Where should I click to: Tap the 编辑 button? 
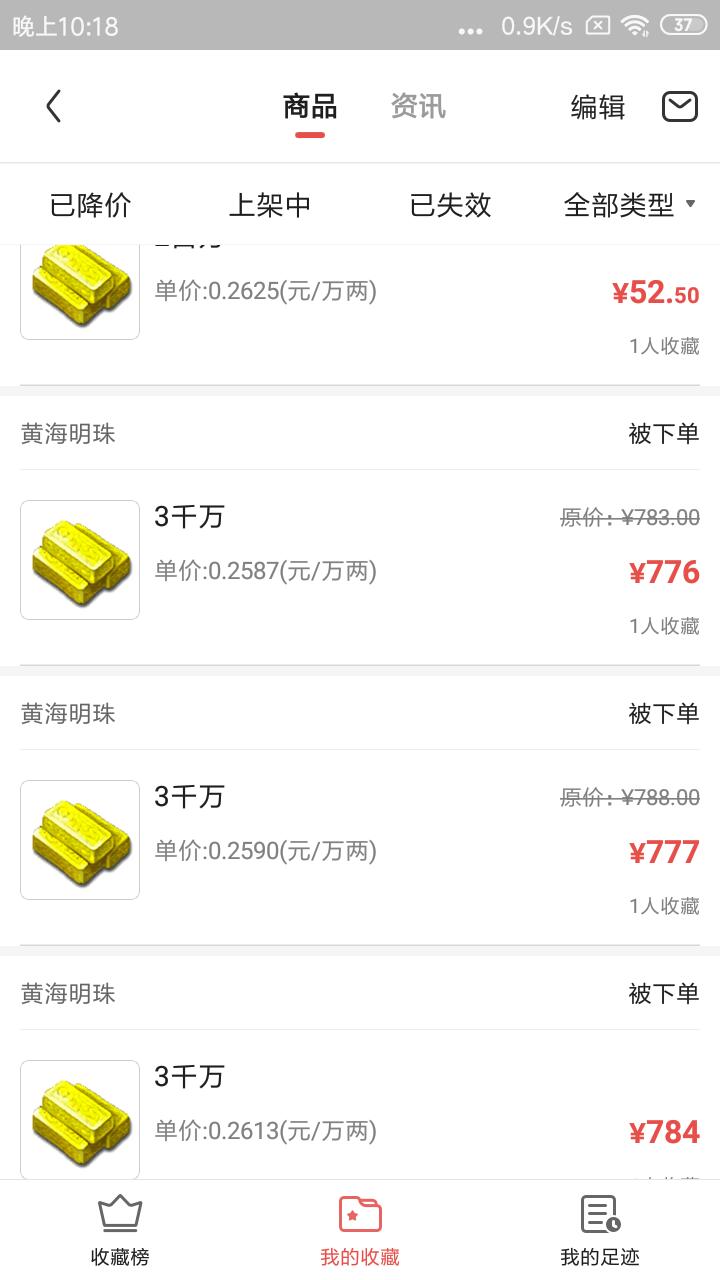[x=598, y=107]
